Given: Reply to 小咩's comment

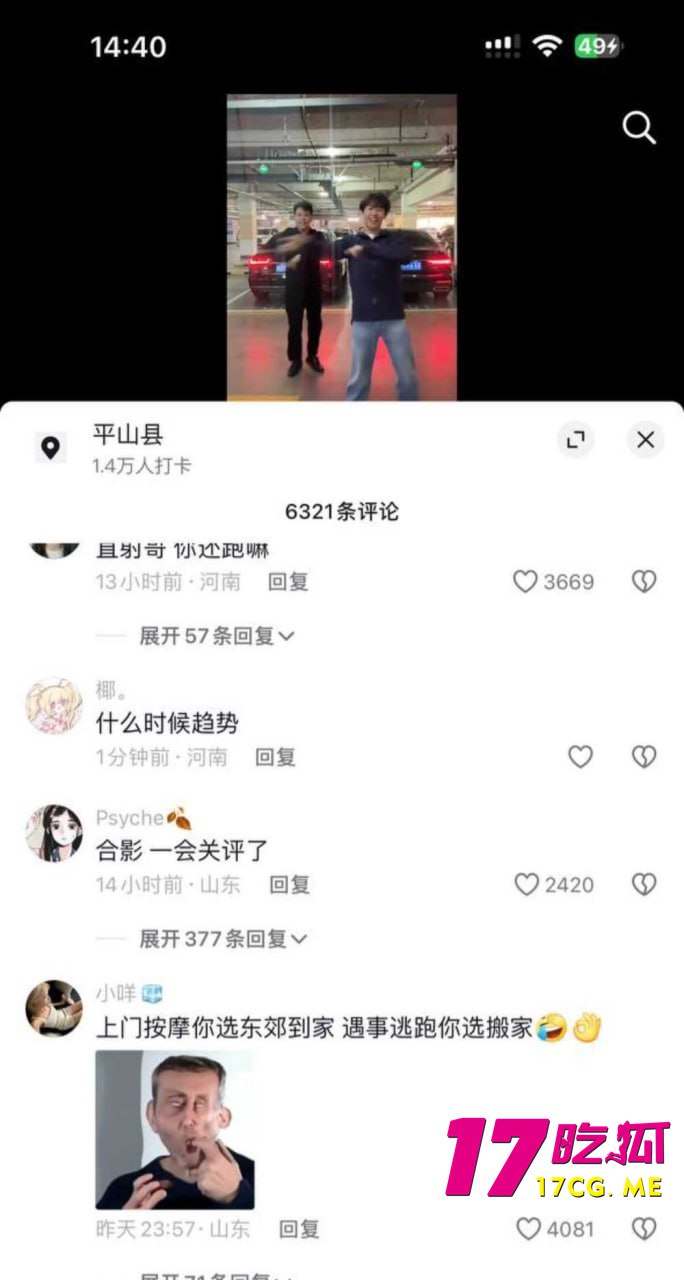Looking at the screenshot, I should tap(299, 1229).
